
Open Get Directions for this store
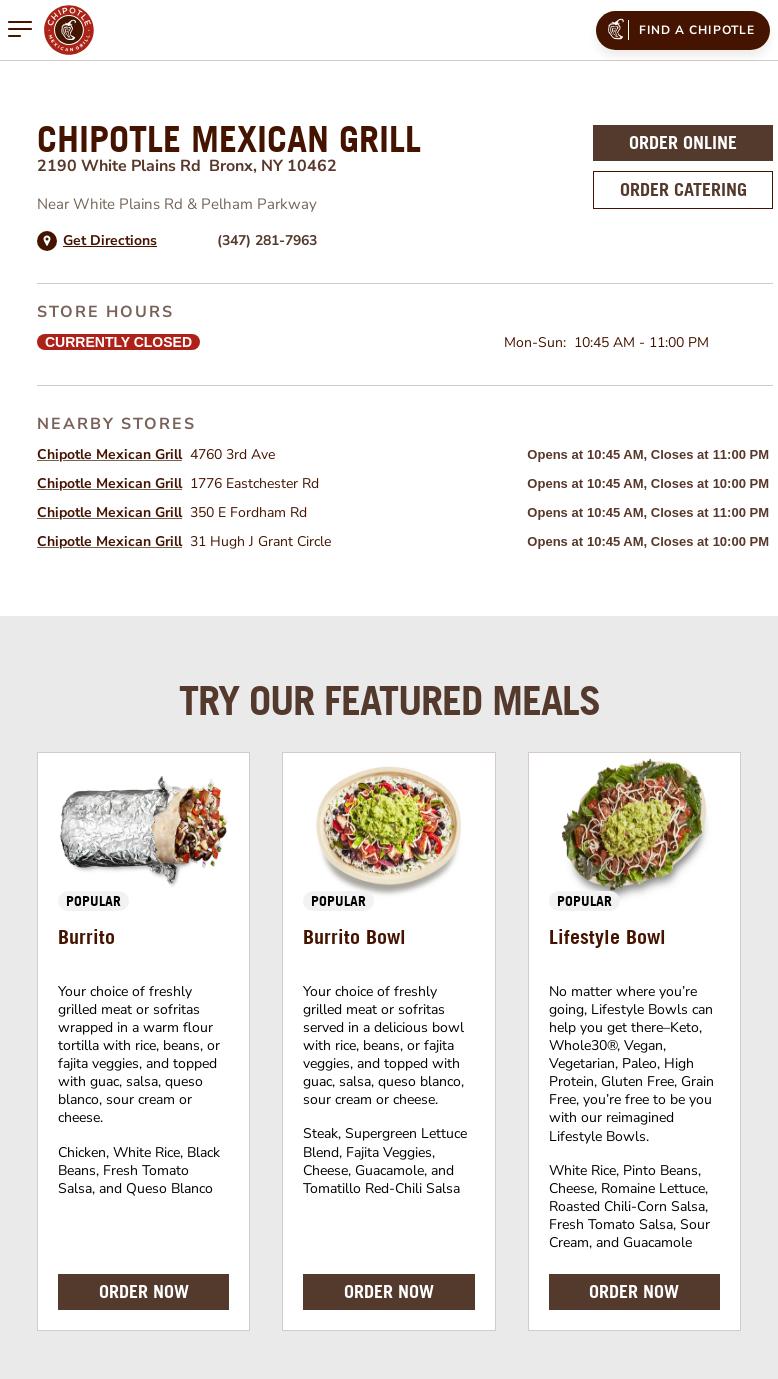(110, 240)
